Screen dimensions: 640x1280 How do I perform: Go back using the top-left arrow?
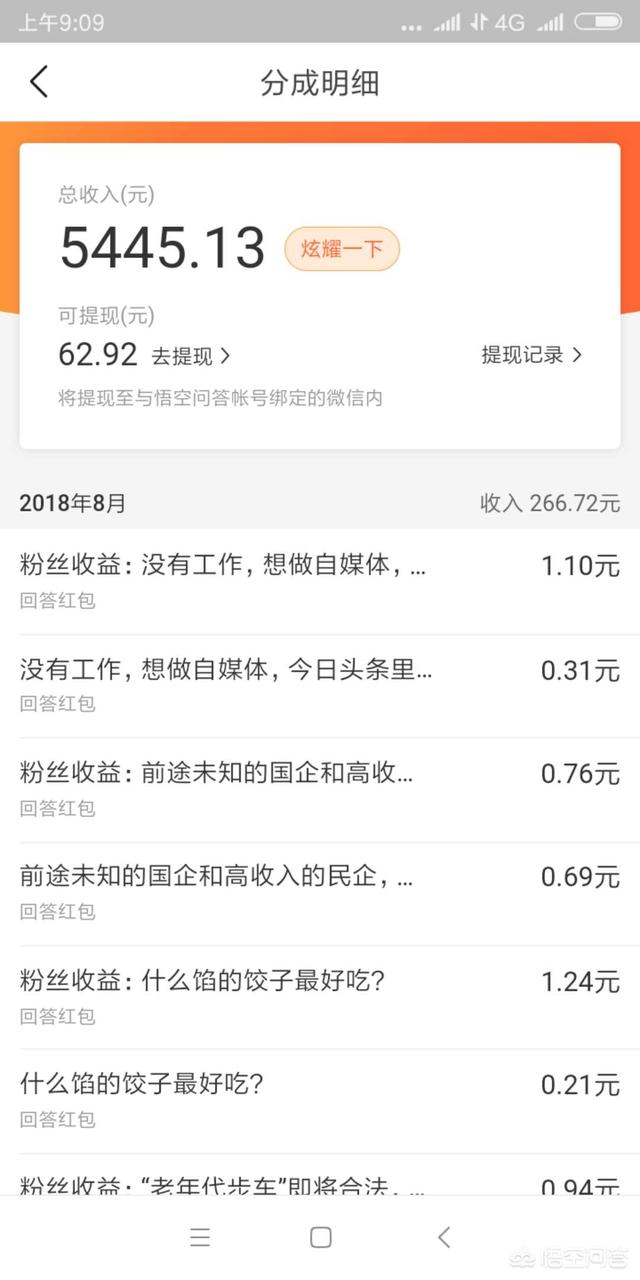coord(38,82)
